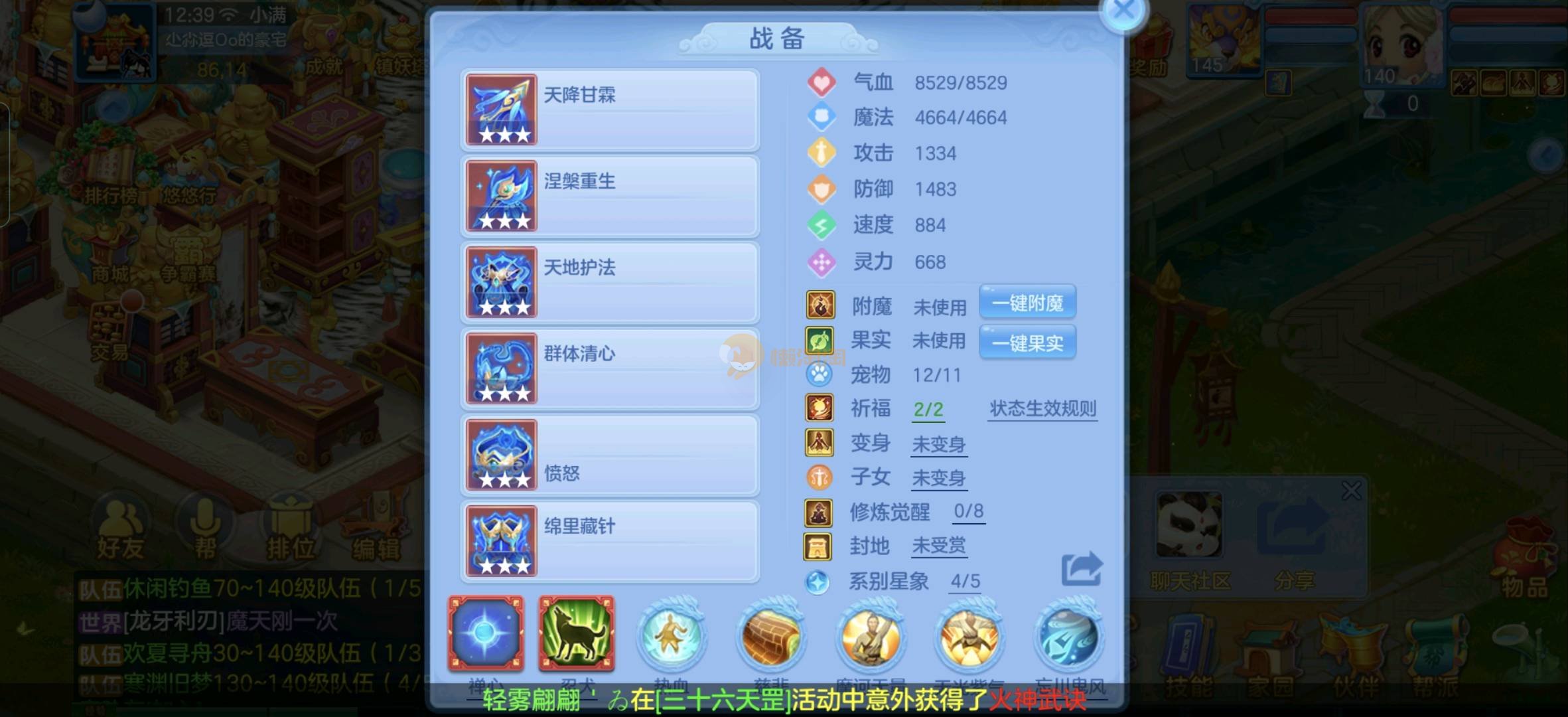Select the 群体清心 skill row
The image size is (1568, 717).
point(610,368)
